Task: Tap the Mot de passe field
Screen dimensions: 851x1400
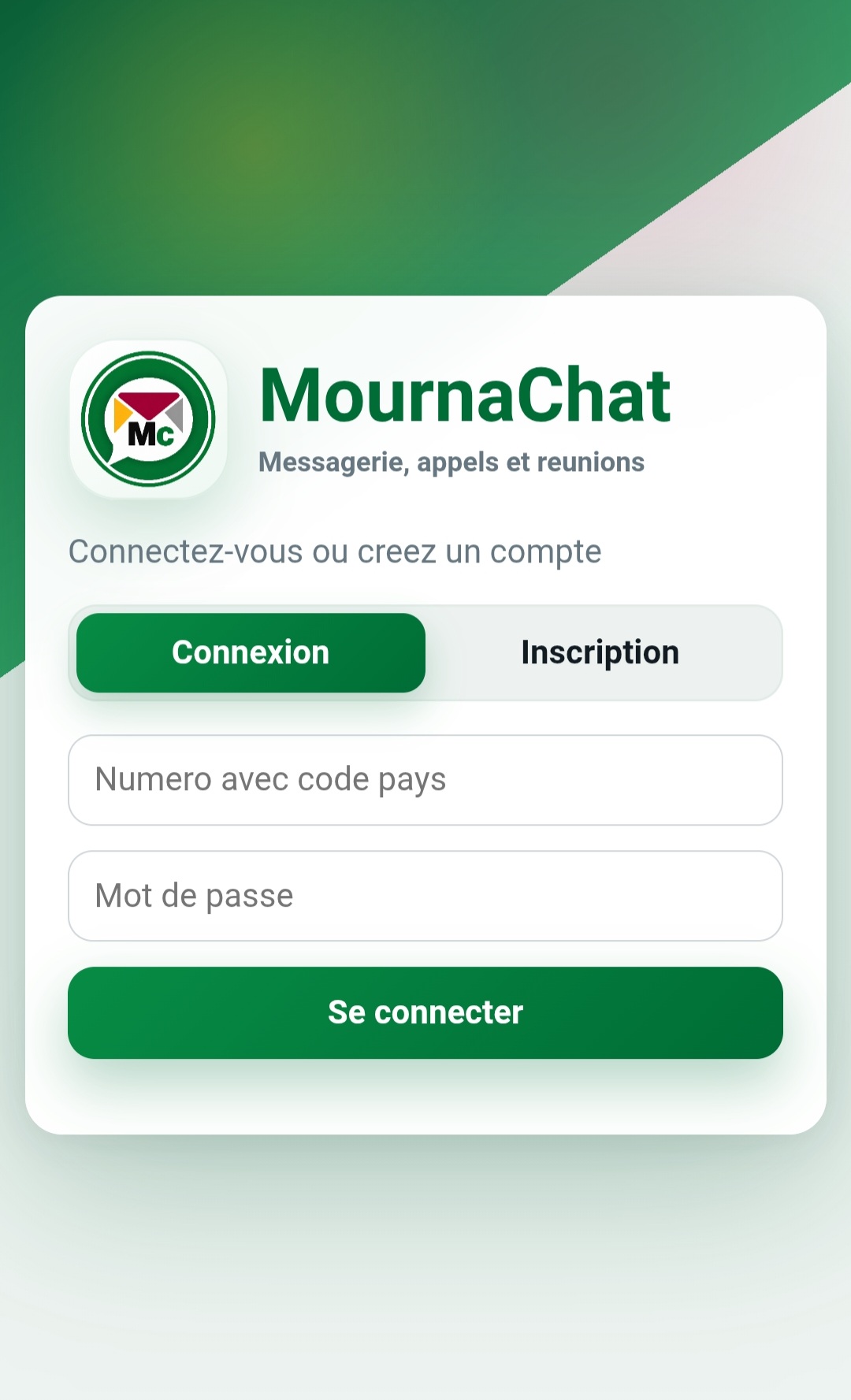Action: pyautogui.click(x=425, y=896)
